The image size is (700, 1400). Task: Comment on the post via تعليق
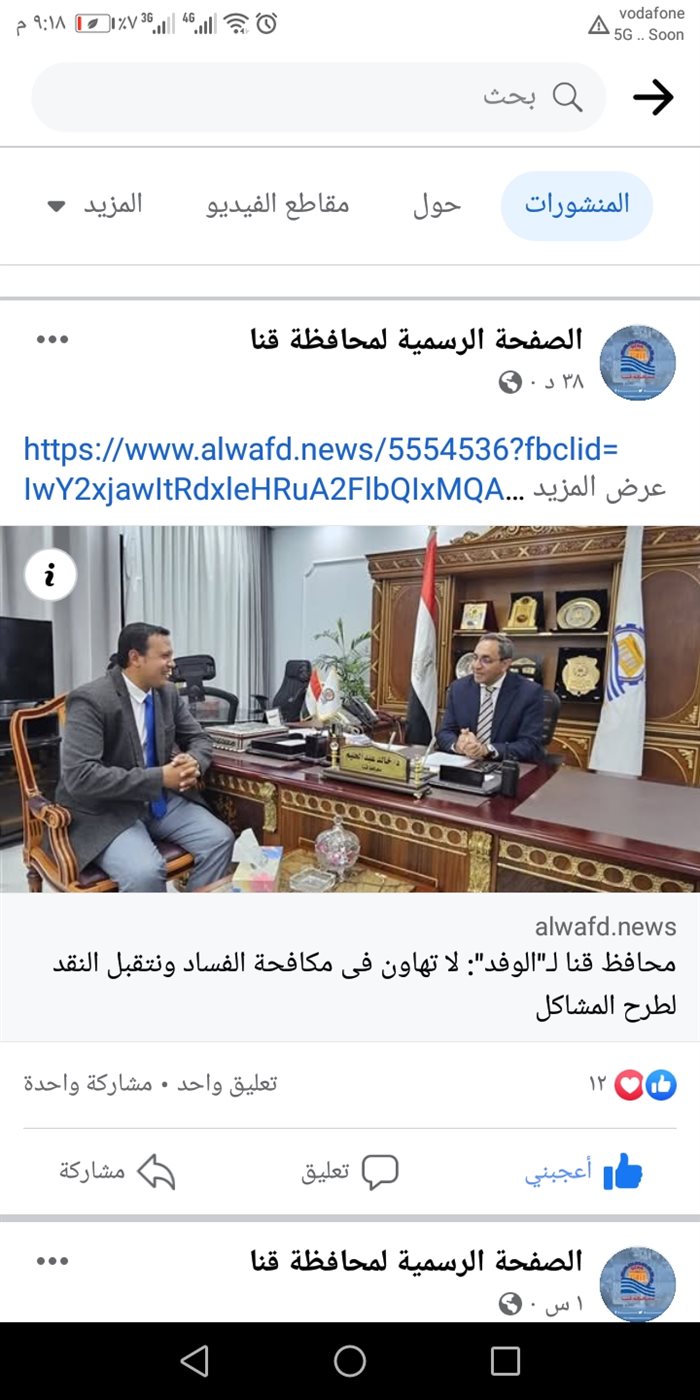350,1171
